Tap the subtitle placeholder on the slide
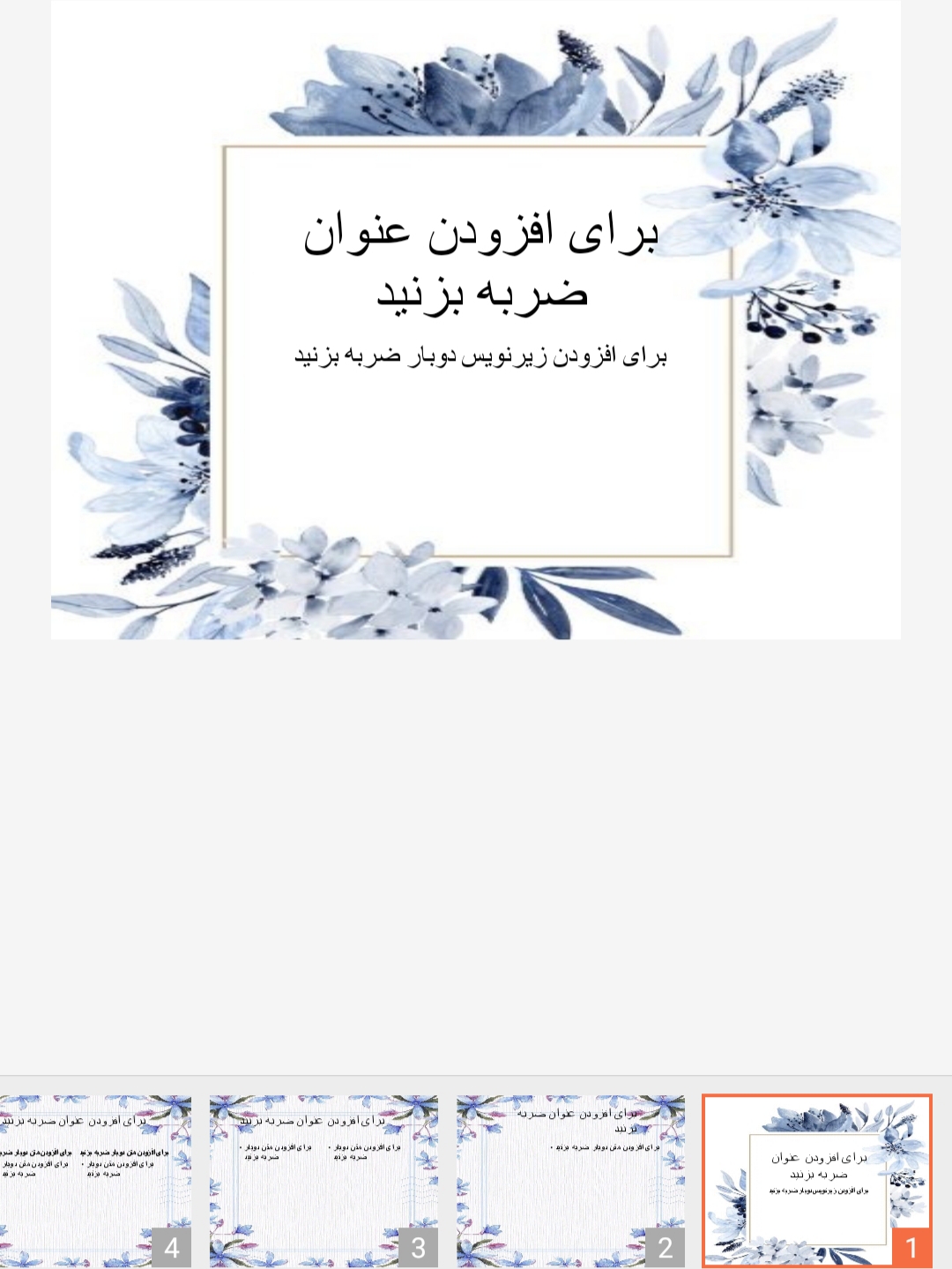The height and width of the screenshot is (1269, 952). [480, 355]
